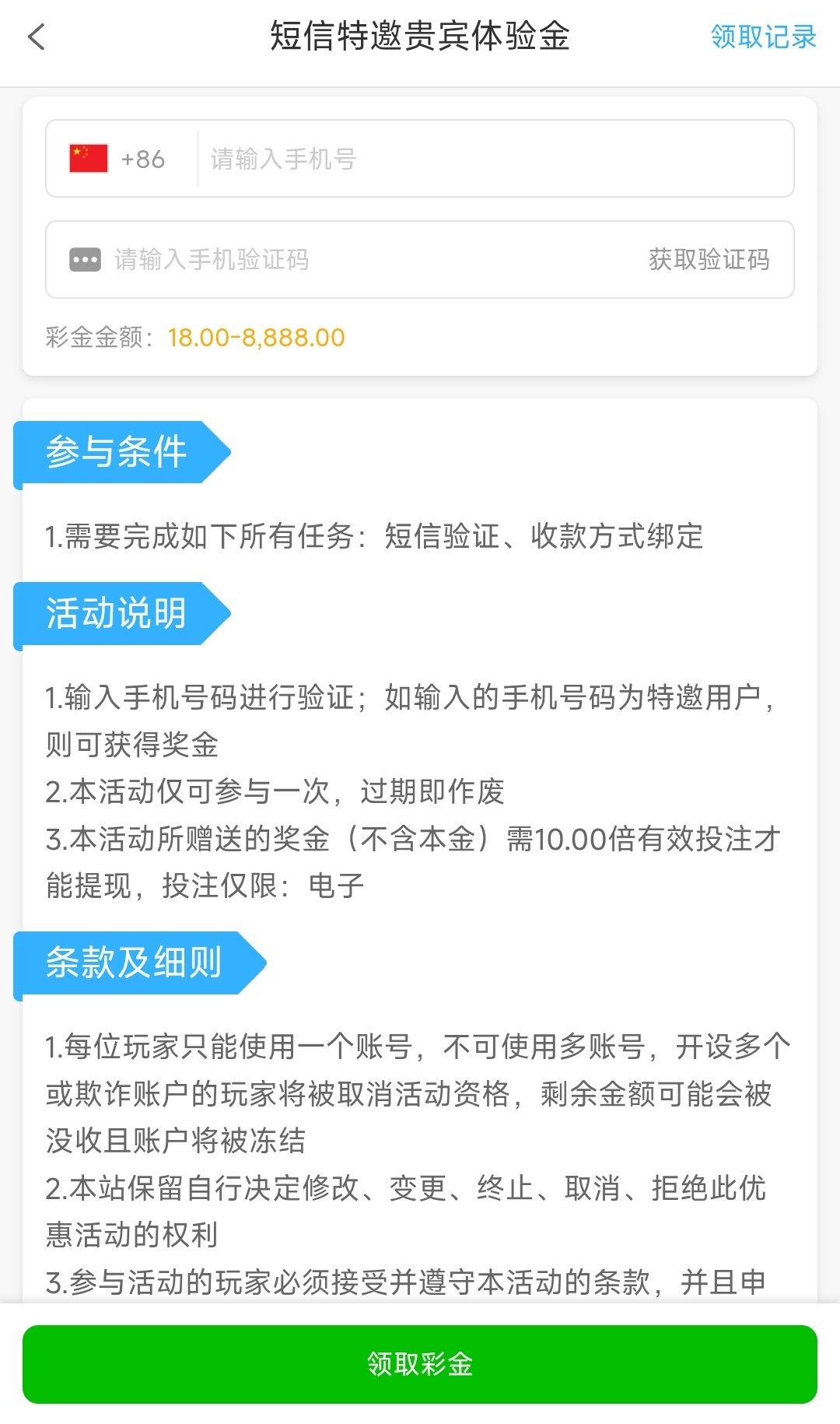Image resolution: width=840 pixels, height=1424 pixels.
Task: Go back using the top-left arrow
Action: (x=37, y=37)
